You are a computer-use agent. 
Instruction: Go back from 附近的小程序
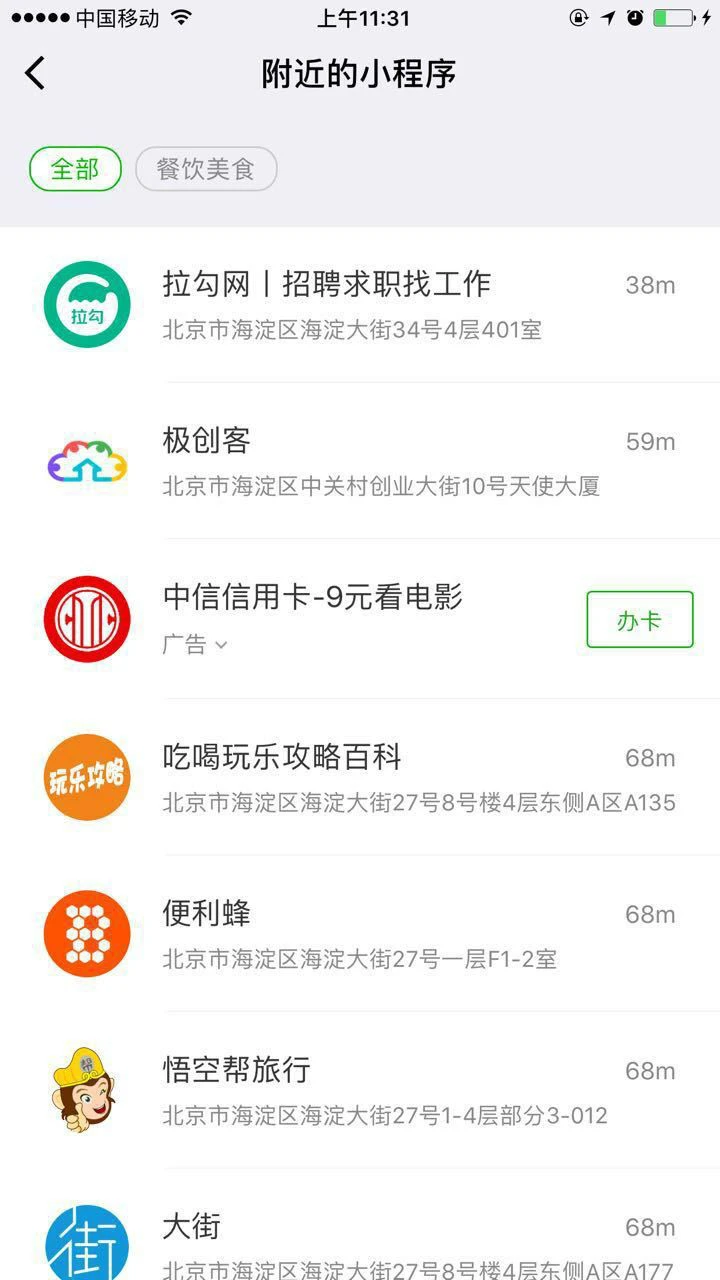click(36, 73)
